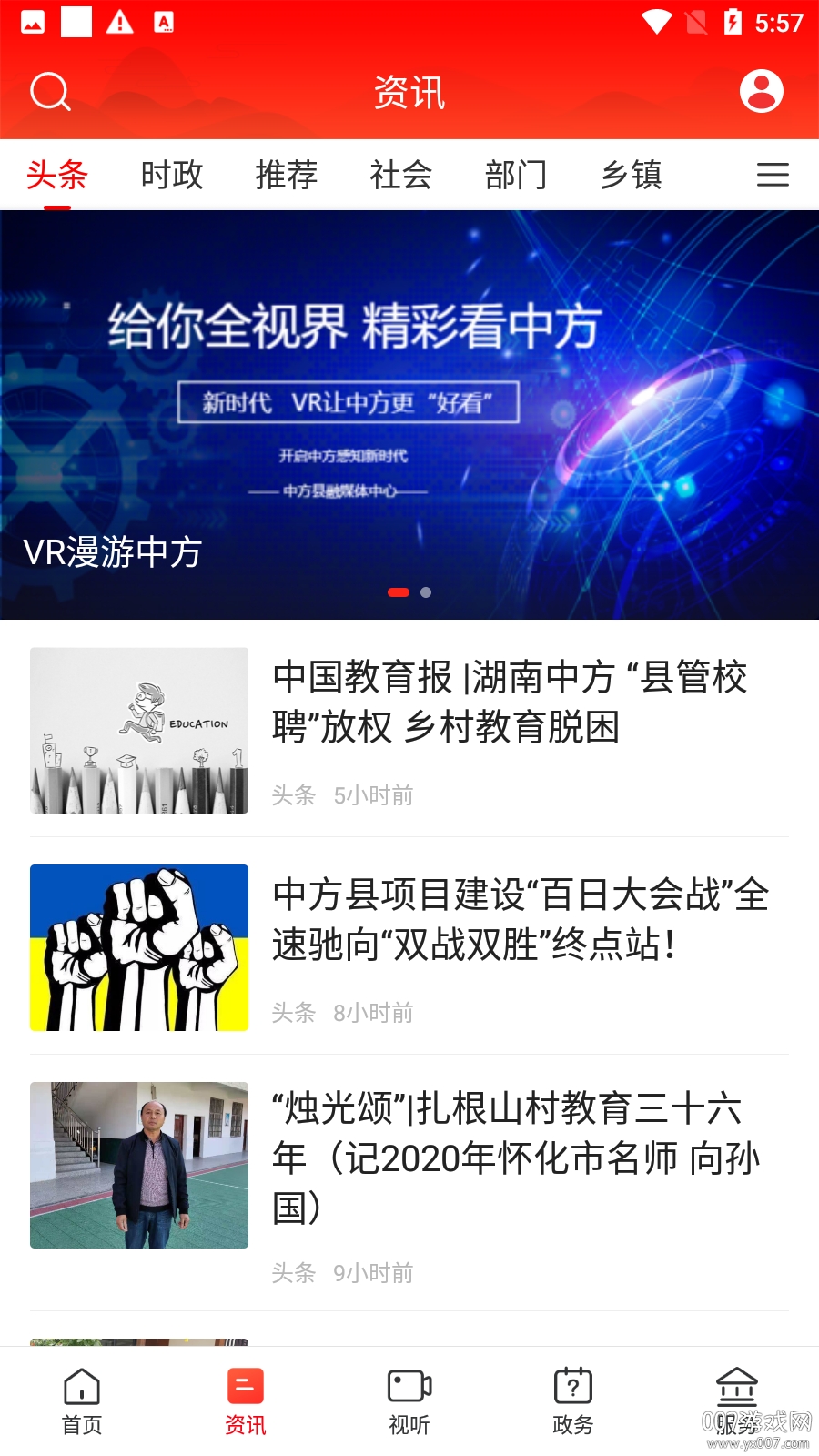Select the second carousel indicator dot
Screen dimensions: 819x1456
pyautogui.click(x=425, y=592)
